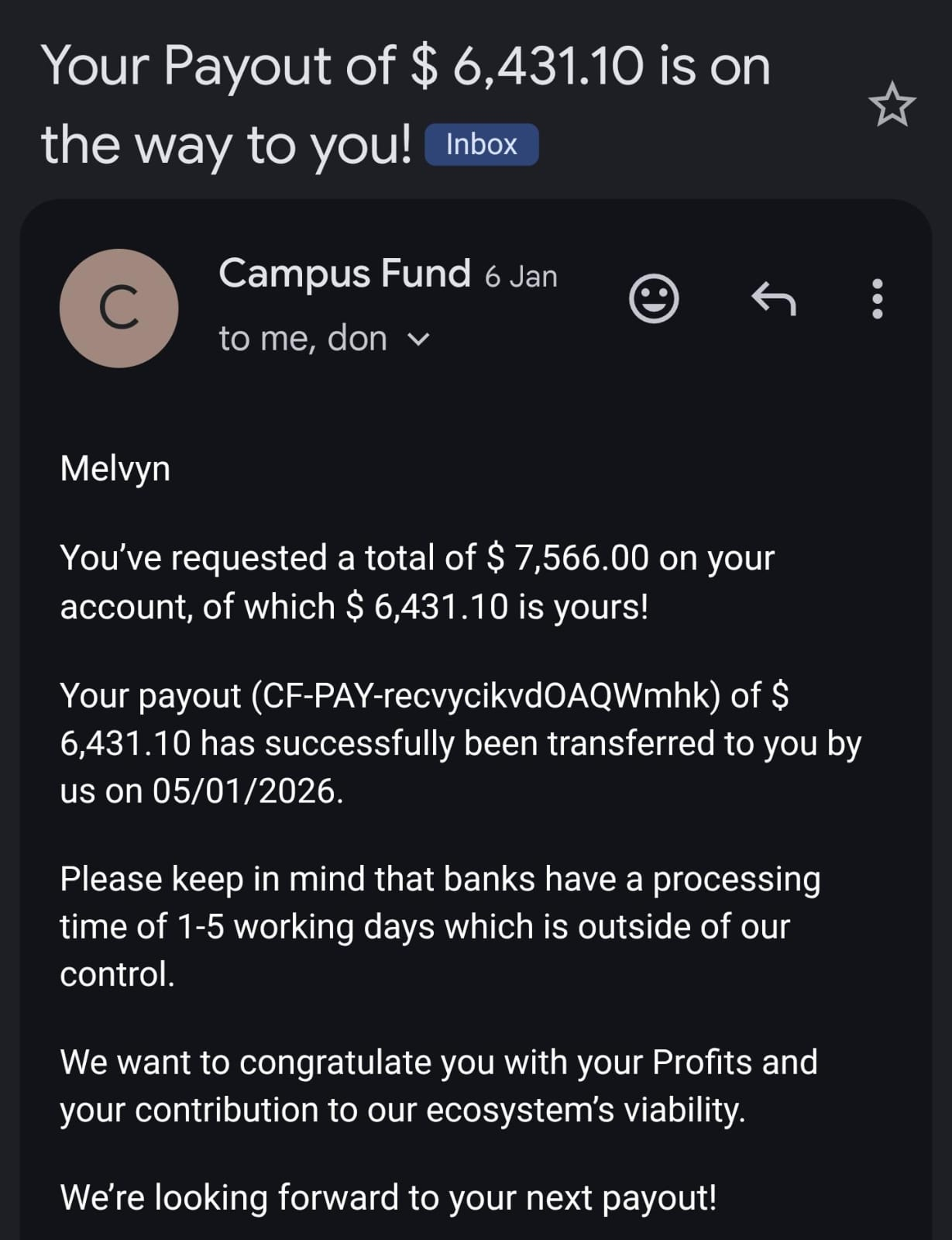Expand the recipient details chevron
The width and height of the screenshot is (952, 1240).
pos(418,339)
